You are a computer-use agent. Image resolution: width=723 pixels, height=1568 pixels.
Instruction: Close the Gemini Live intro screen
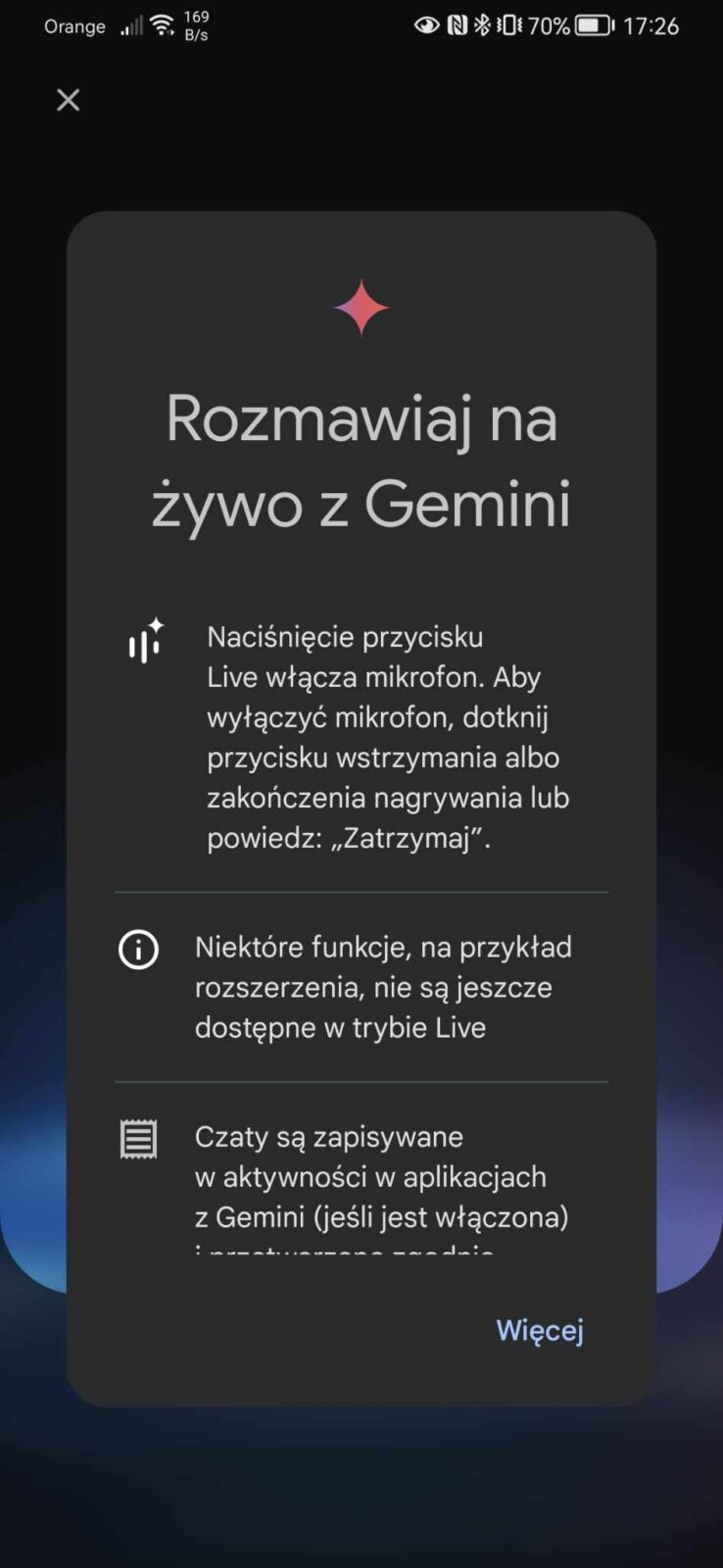pos(68,100)
